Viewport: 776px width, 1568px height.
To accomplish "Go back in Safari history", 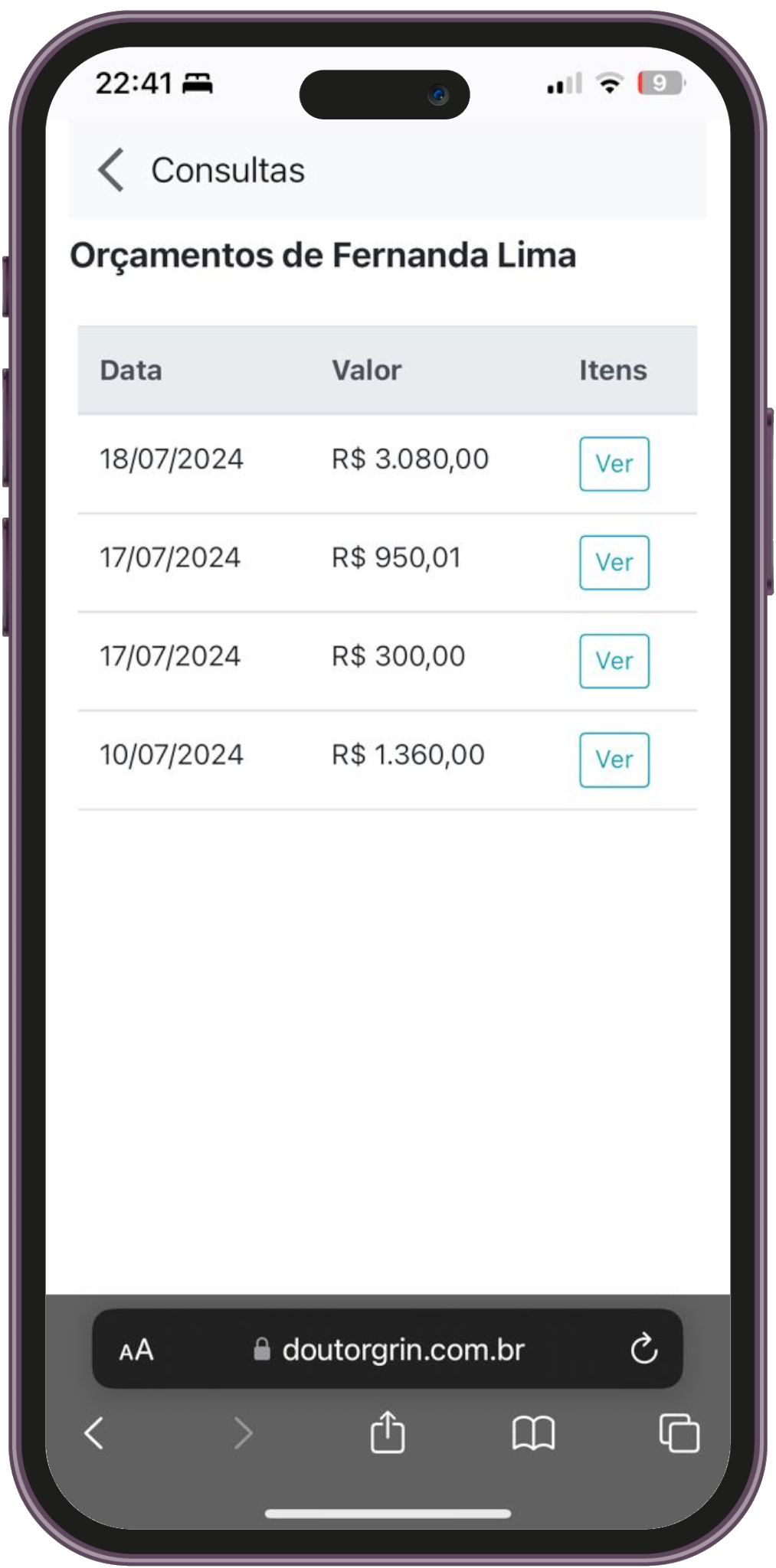I will (x=95, y=1433).
